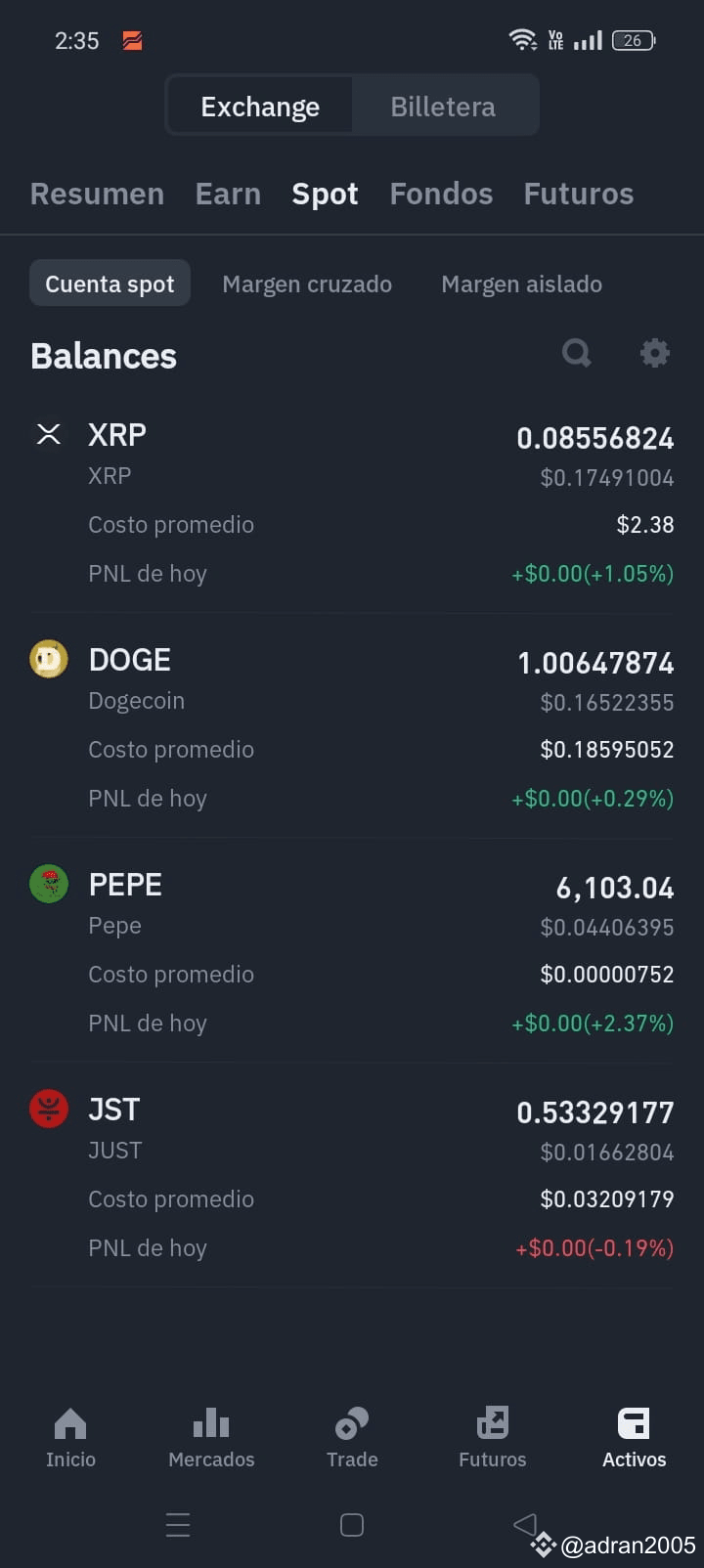Tap the system home button
Screen dimensions: 704x1568
[352, 1525]
